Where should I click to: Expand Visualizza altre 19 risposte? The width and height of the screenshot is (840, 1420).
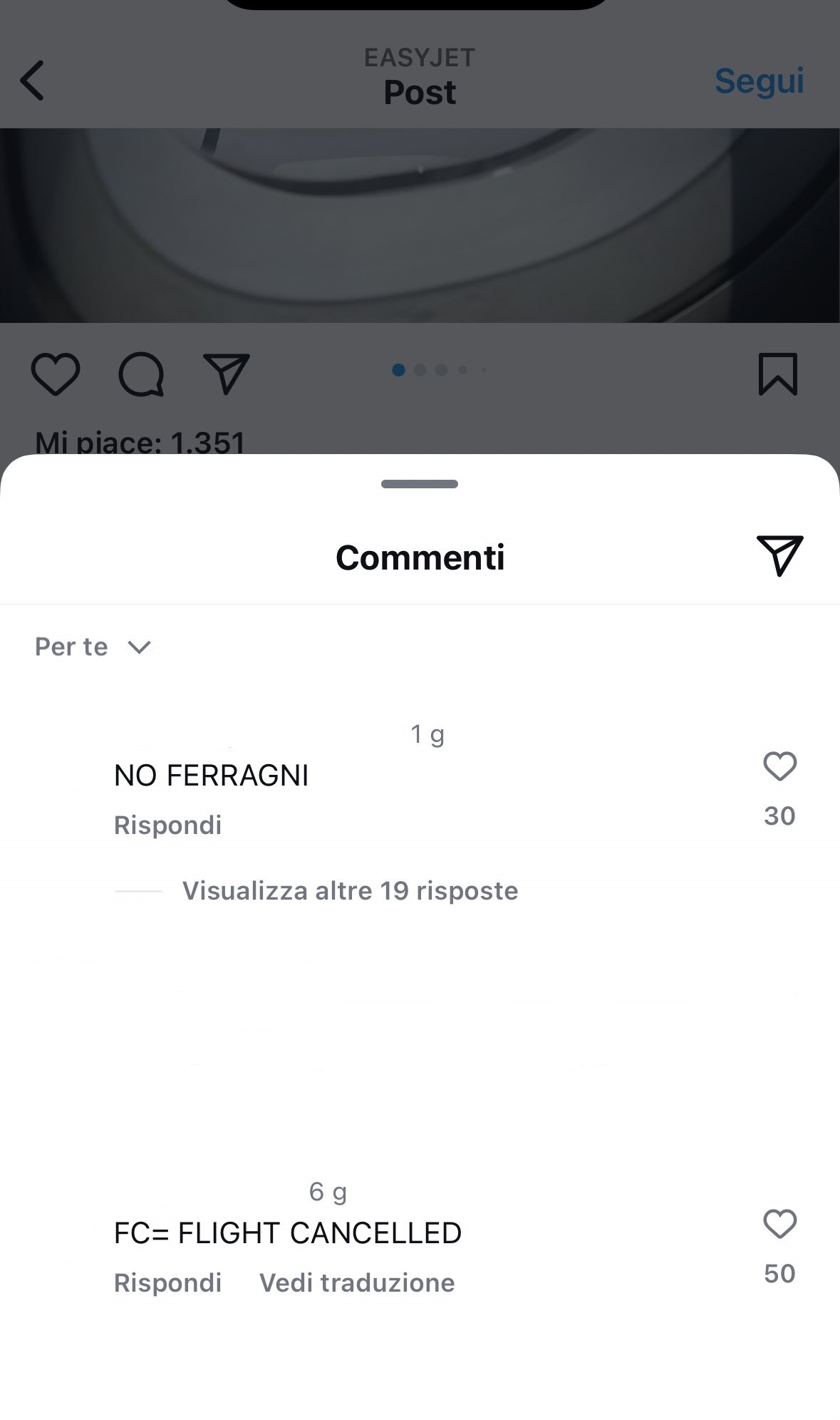(x=349, y=890)
